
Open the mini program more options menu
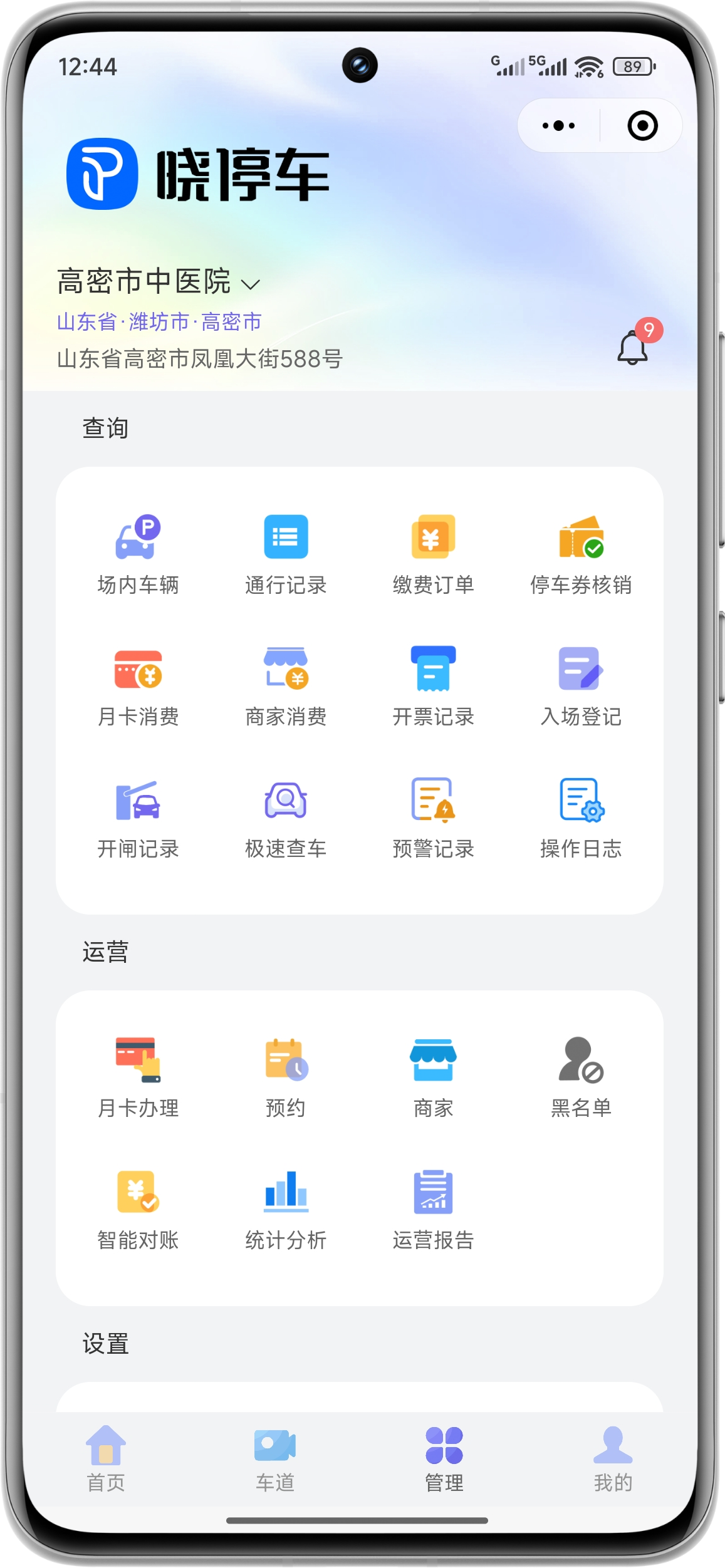click(x=558, y=126)
